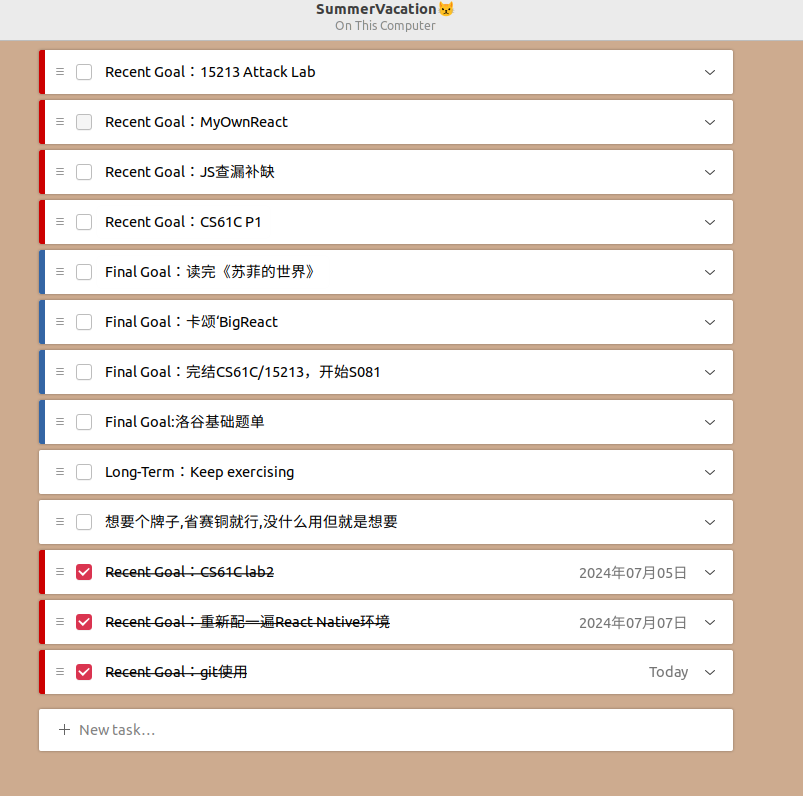Expand the MyOwnReact task chevron
Screen dimensions: 803x796
click(x=710, y=122)
